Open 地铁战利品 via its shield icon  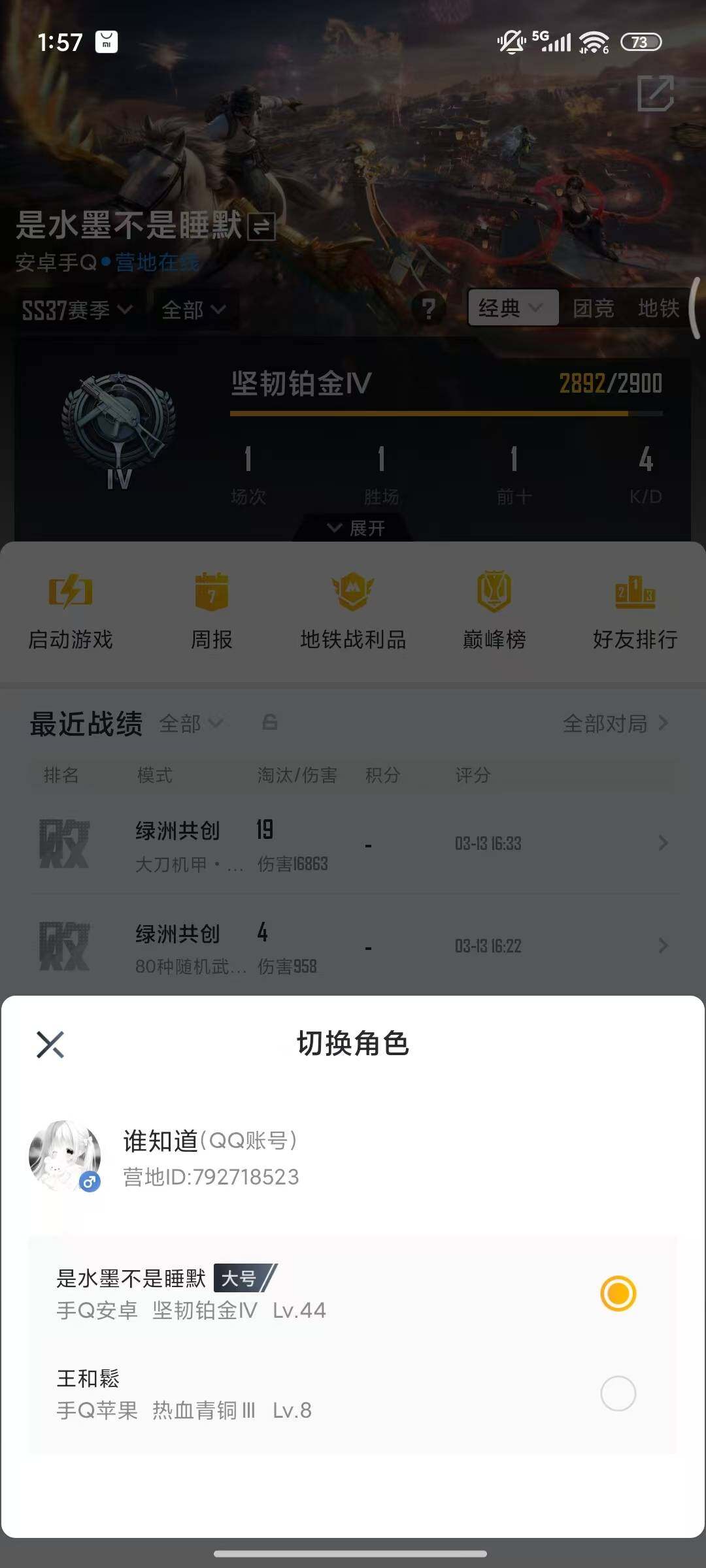352,593
